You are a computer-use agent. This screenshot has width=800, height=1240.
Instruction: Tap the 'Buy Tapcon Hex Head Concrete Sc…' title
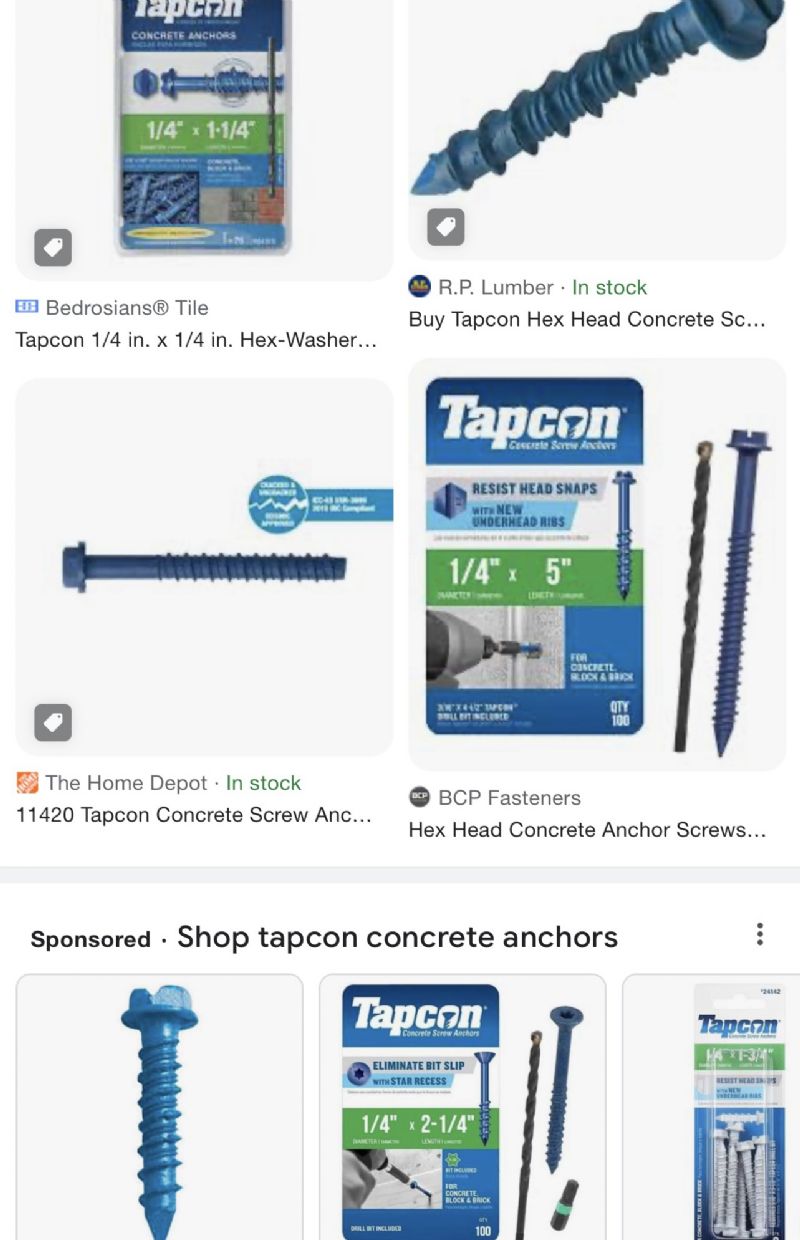point(587,320)
